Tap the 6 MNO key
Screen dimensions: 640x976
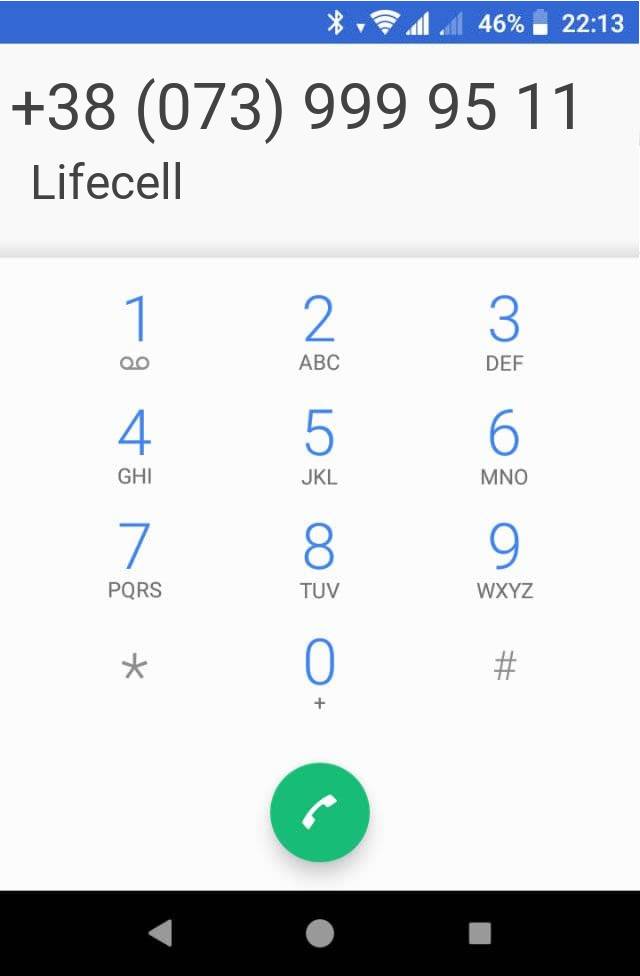504,447
